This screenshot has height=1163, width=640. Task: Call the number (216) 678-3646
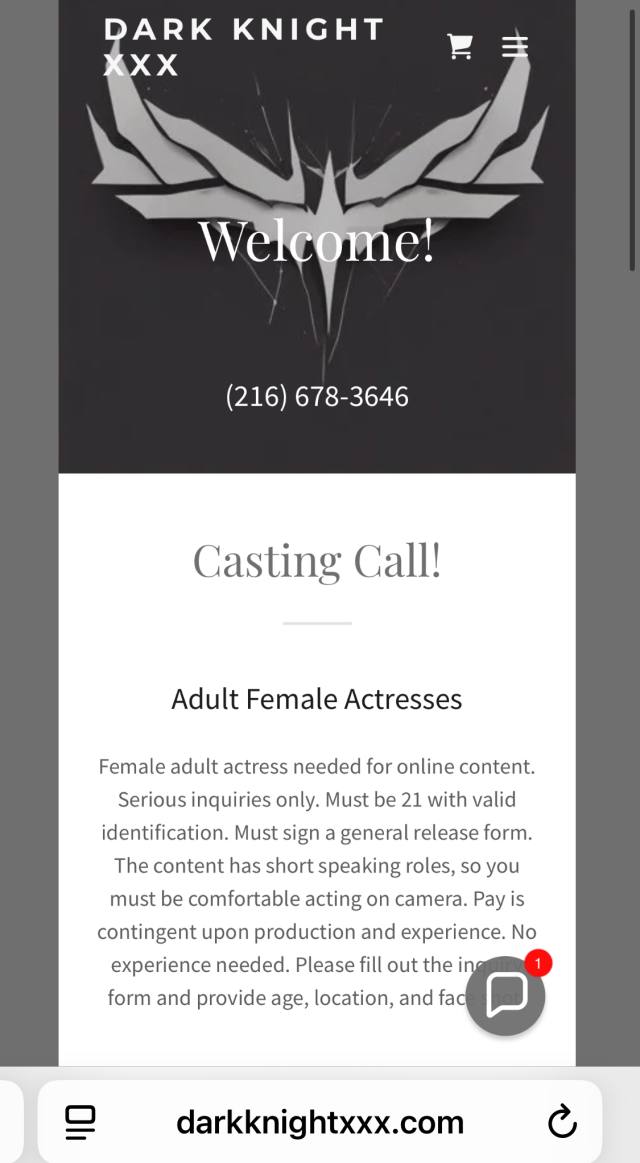pyautogui.click(x=317, y=397)
